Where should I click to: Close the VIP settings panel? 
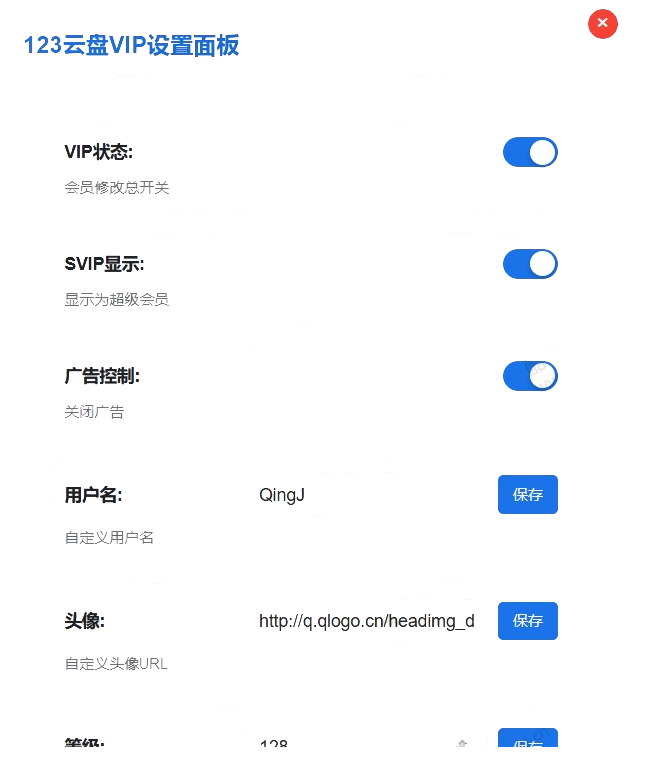click(602, 23)
